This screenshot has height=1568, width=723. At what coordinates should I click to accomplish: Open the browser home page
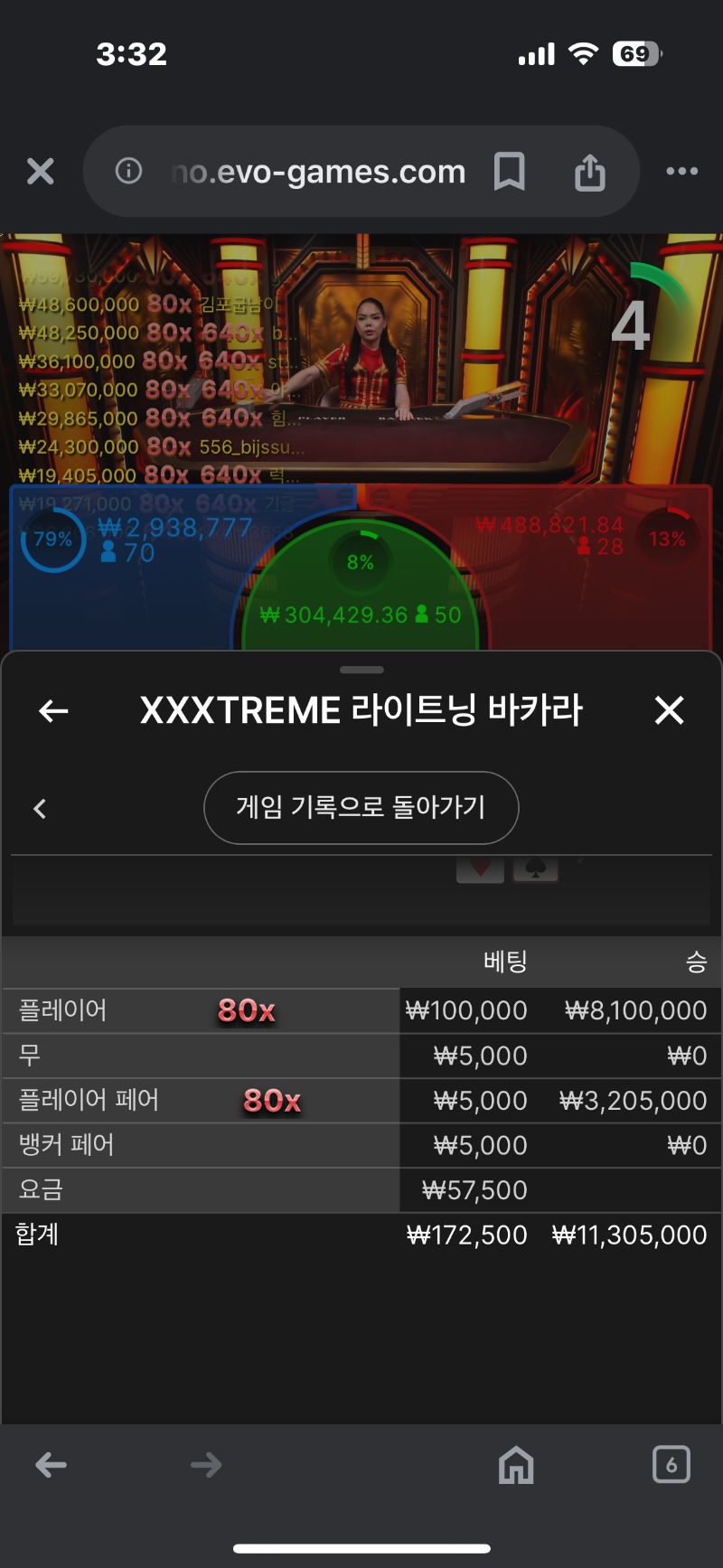tap(516, 1464)
